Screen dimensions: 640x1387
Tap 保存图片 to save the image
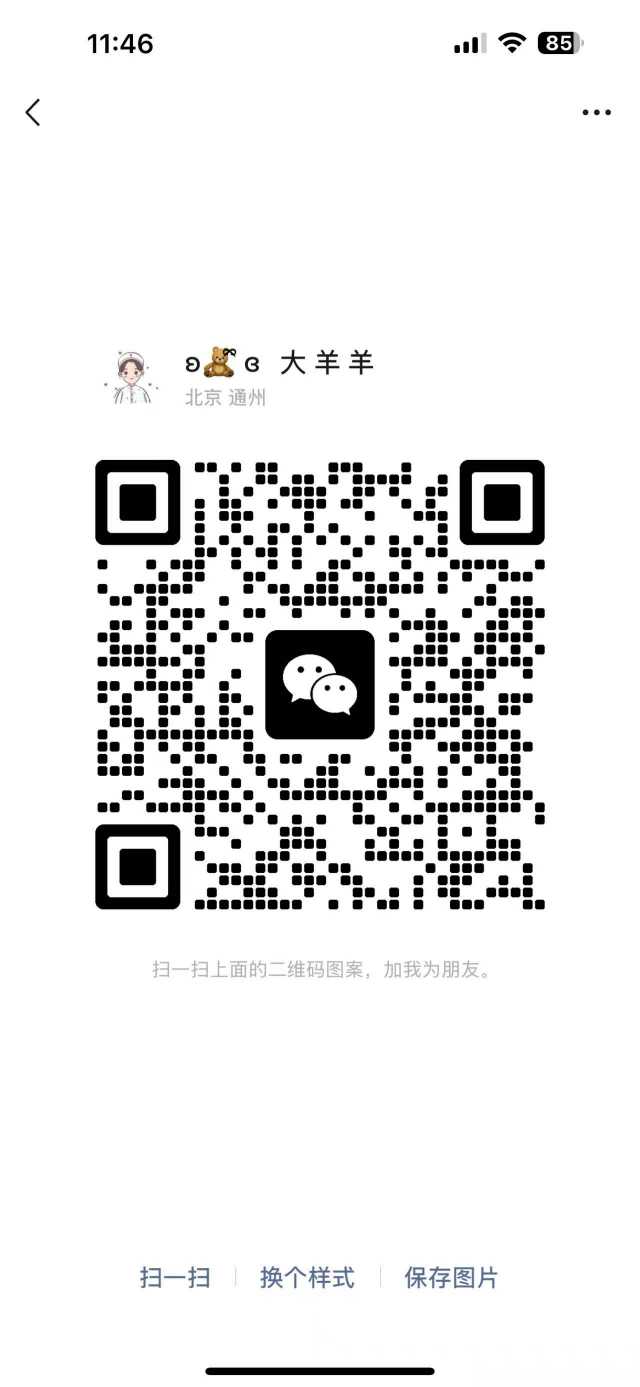point(450,1277)
